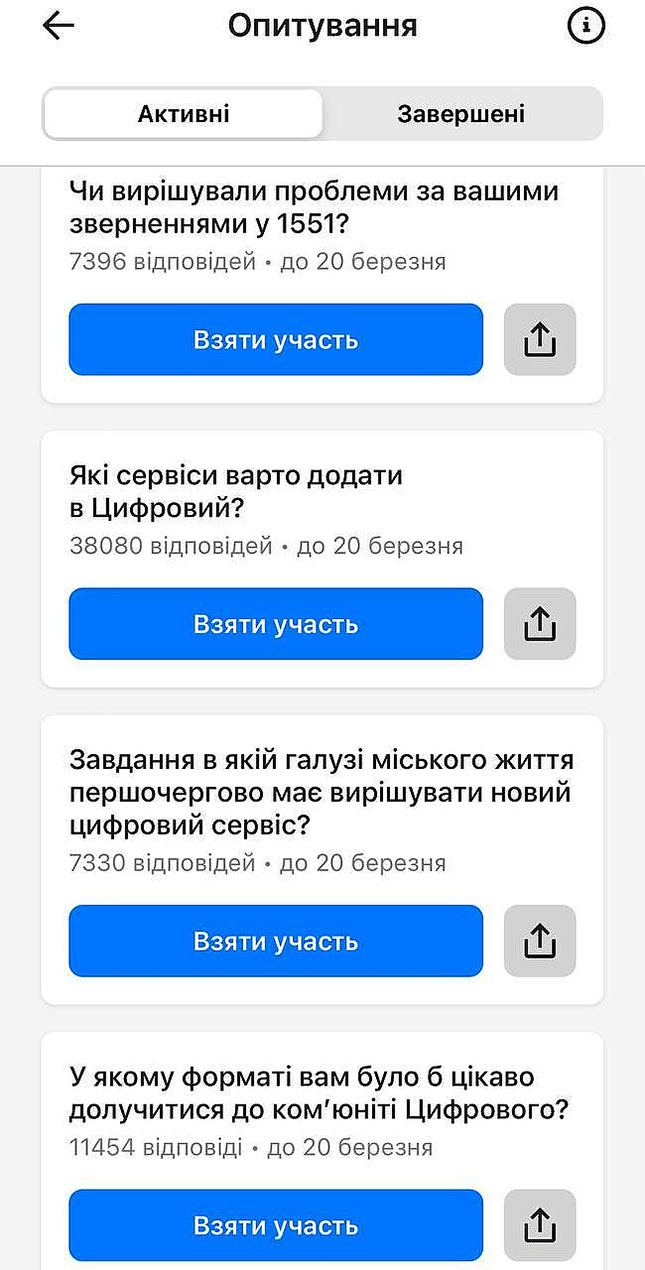Select the Активні tab
The height and width of the screenshot is (1270, 645).
(x=184, y=114)
